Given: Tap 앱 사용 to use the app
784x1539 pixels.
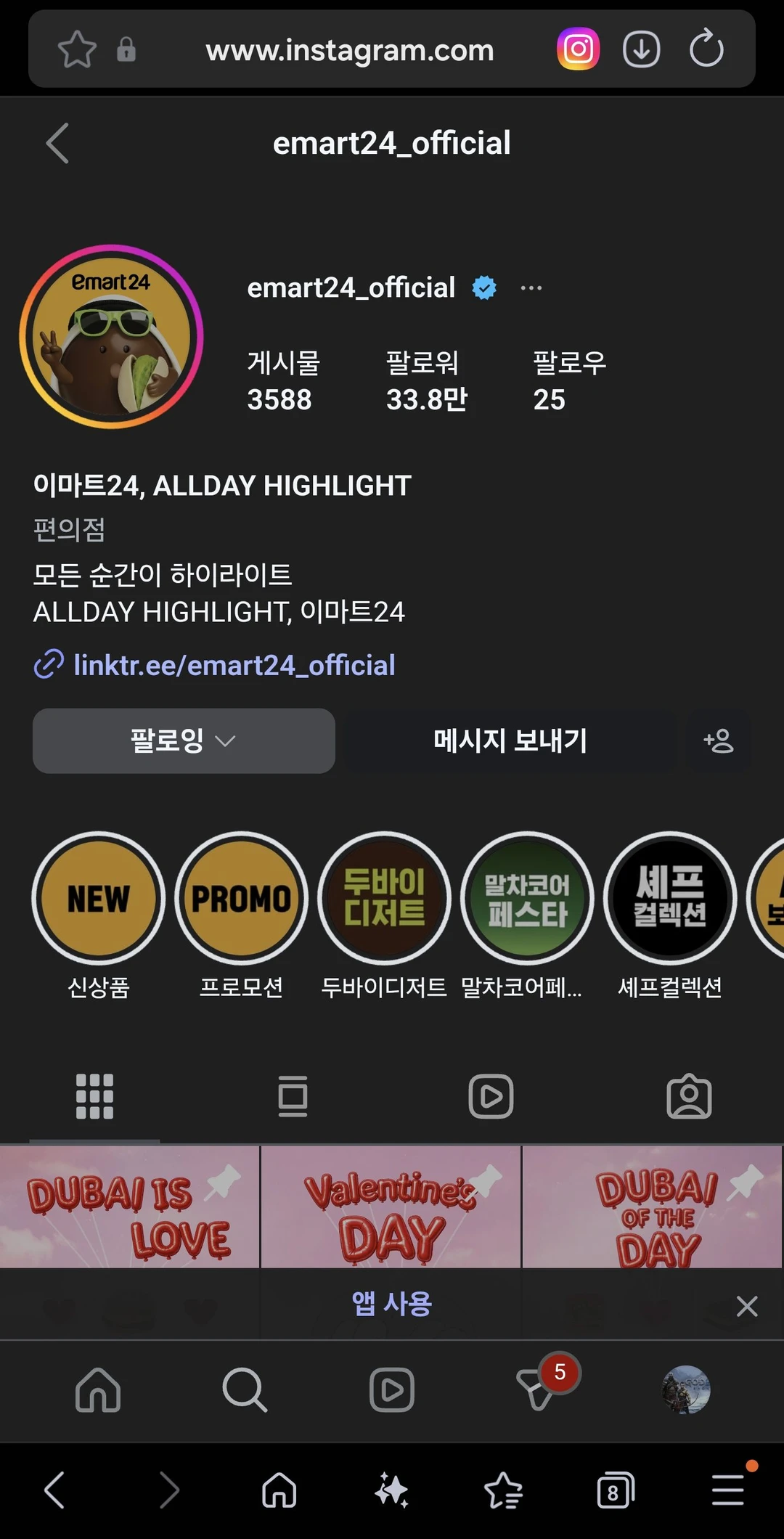Looking at the screenshot, I should pos(391,1304).
